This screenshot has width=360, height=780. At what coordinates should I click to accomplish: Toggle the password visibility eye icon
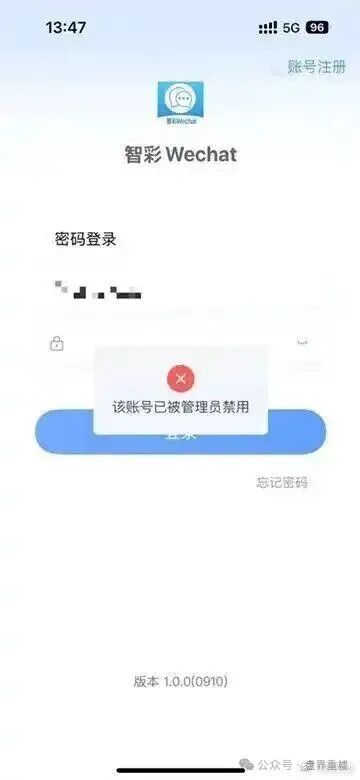(302, 342)
